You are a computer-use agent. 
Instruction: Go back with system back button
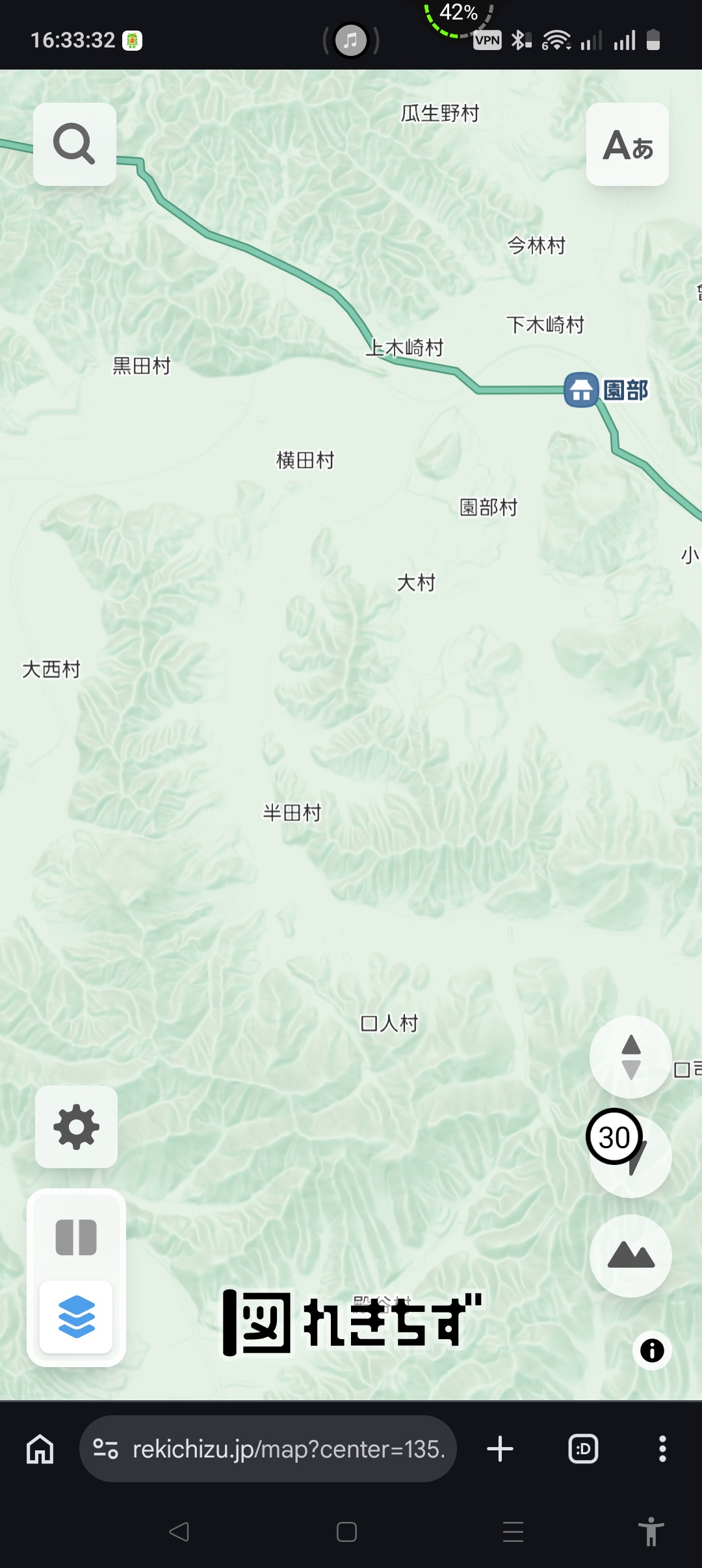point(179,1532)
